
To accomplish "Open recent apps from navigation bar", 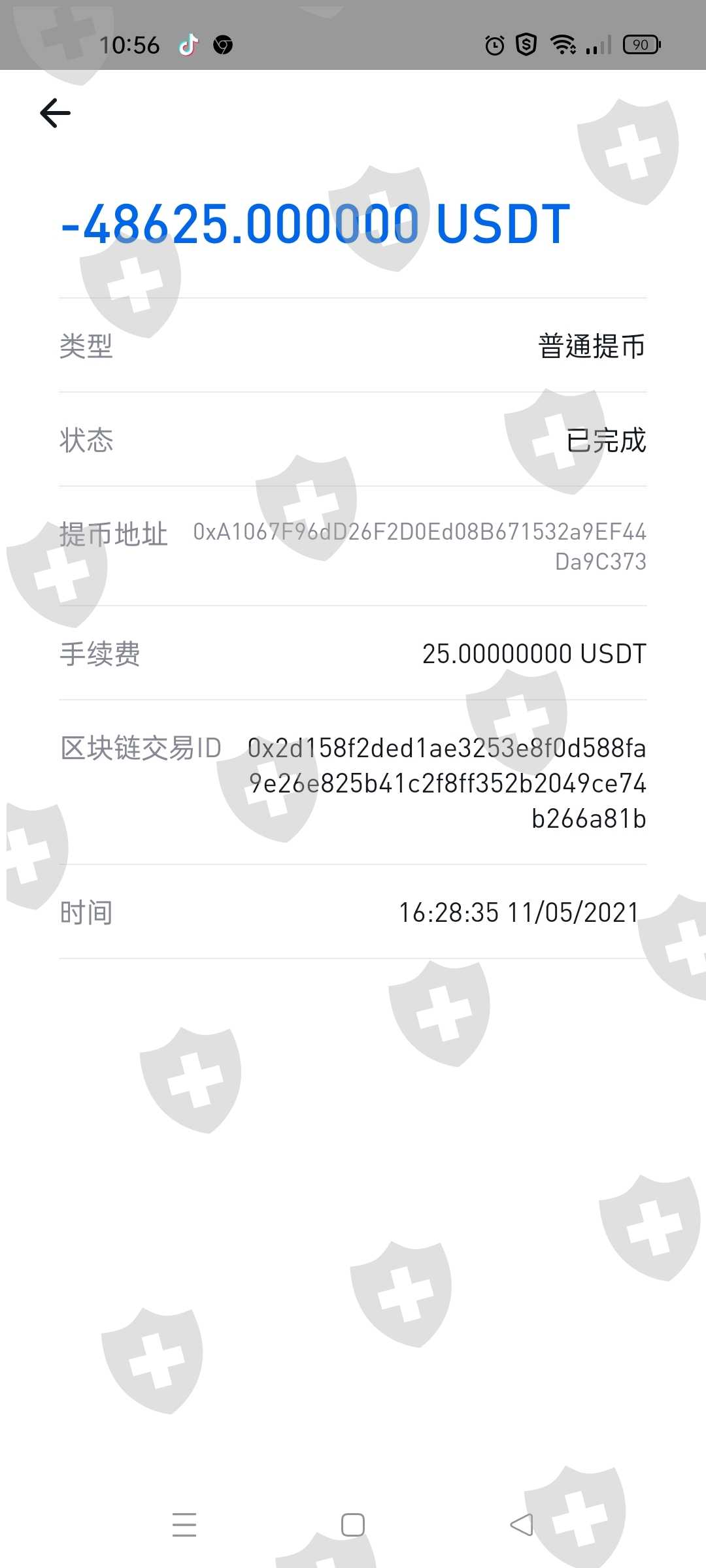I will [184, 1525].
